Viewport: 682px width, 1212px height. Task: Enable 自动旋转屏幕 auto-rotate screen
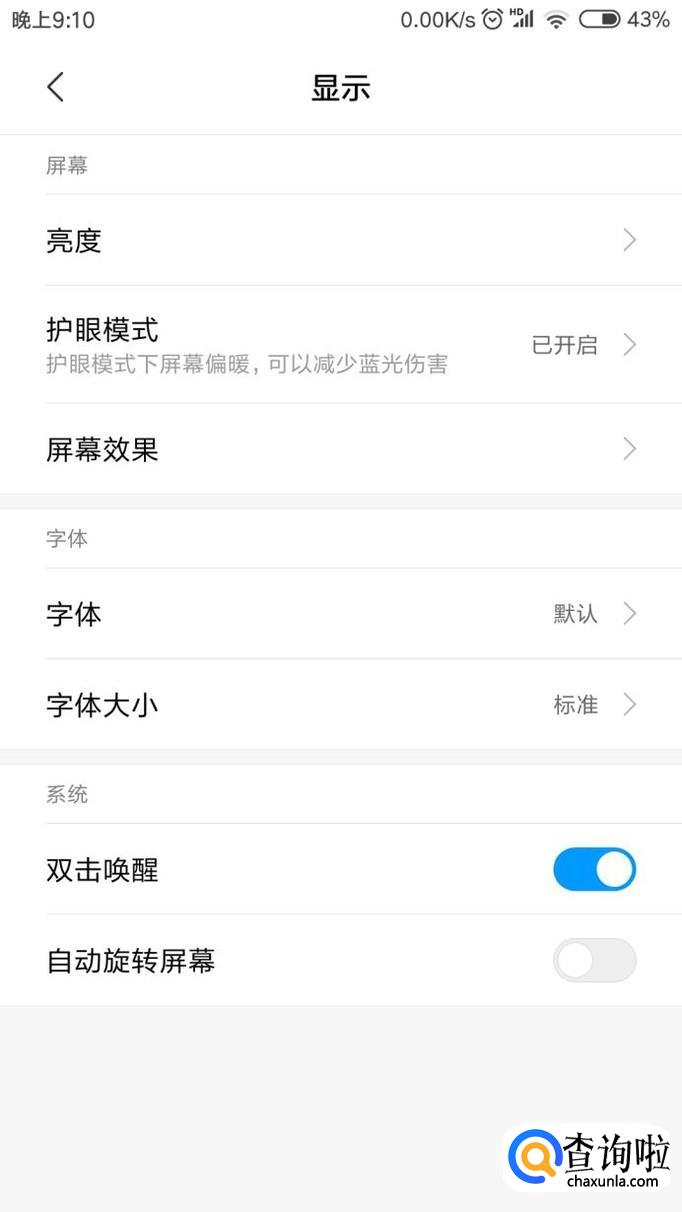(594, 961)
